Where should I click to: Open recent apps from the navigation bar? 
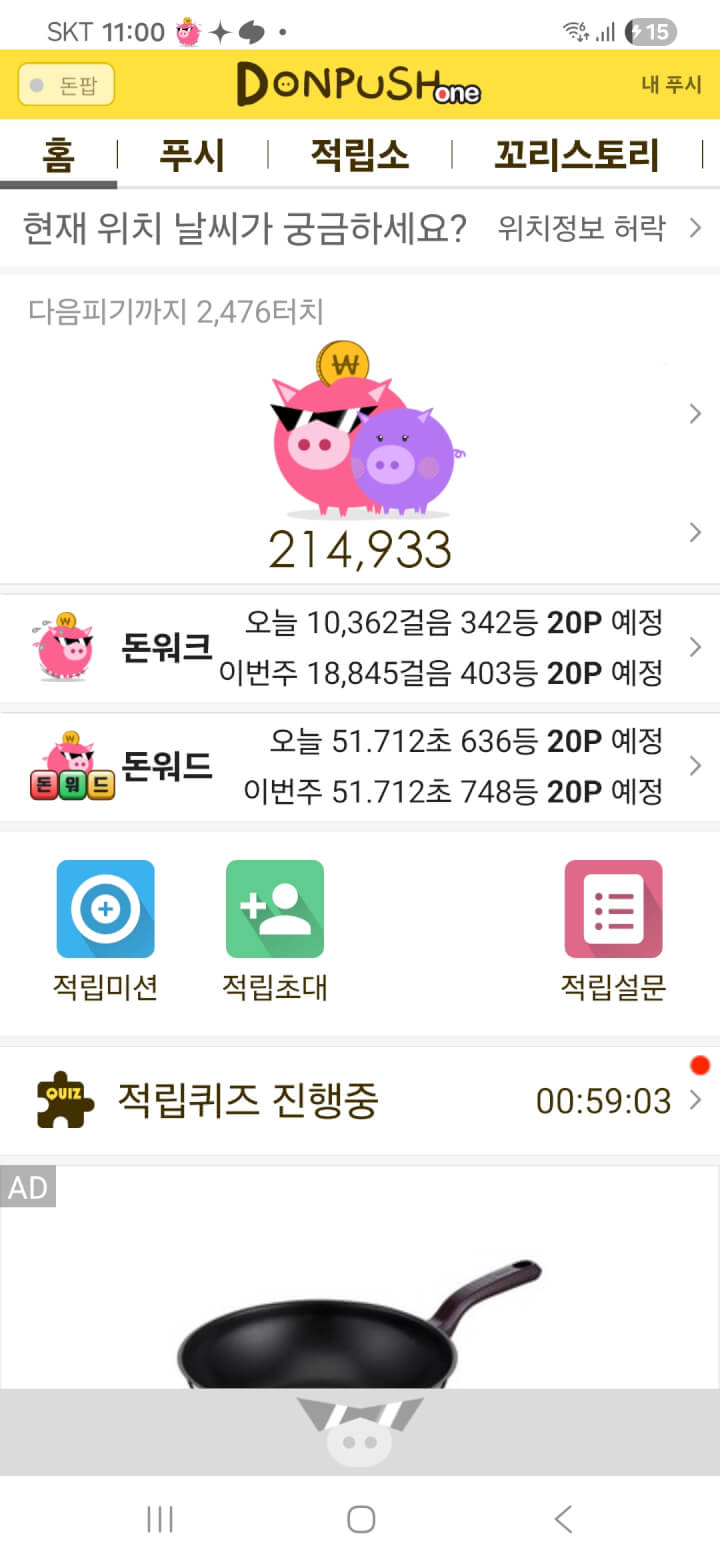[x=160, y=1520]
